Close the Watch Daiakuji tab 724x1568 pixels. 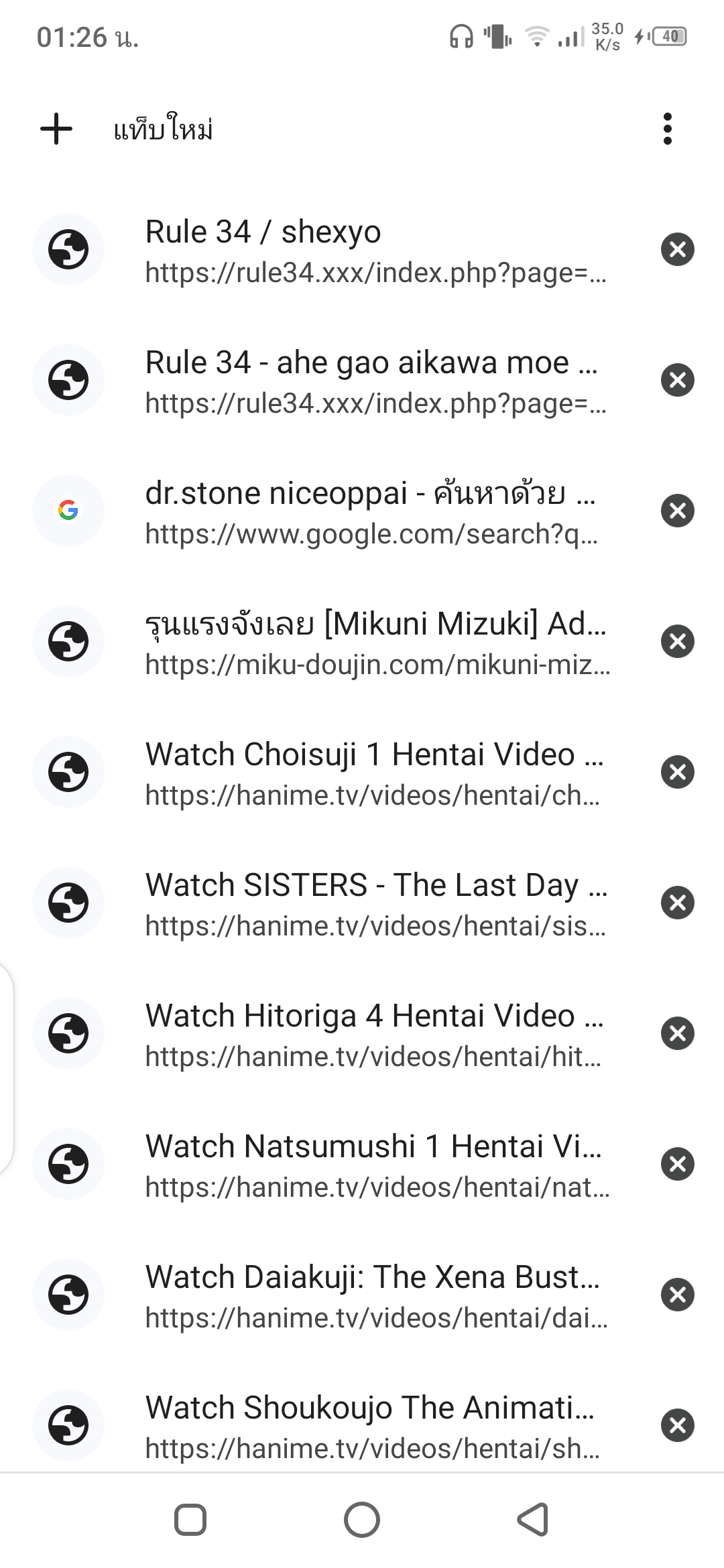point(677,1295)
